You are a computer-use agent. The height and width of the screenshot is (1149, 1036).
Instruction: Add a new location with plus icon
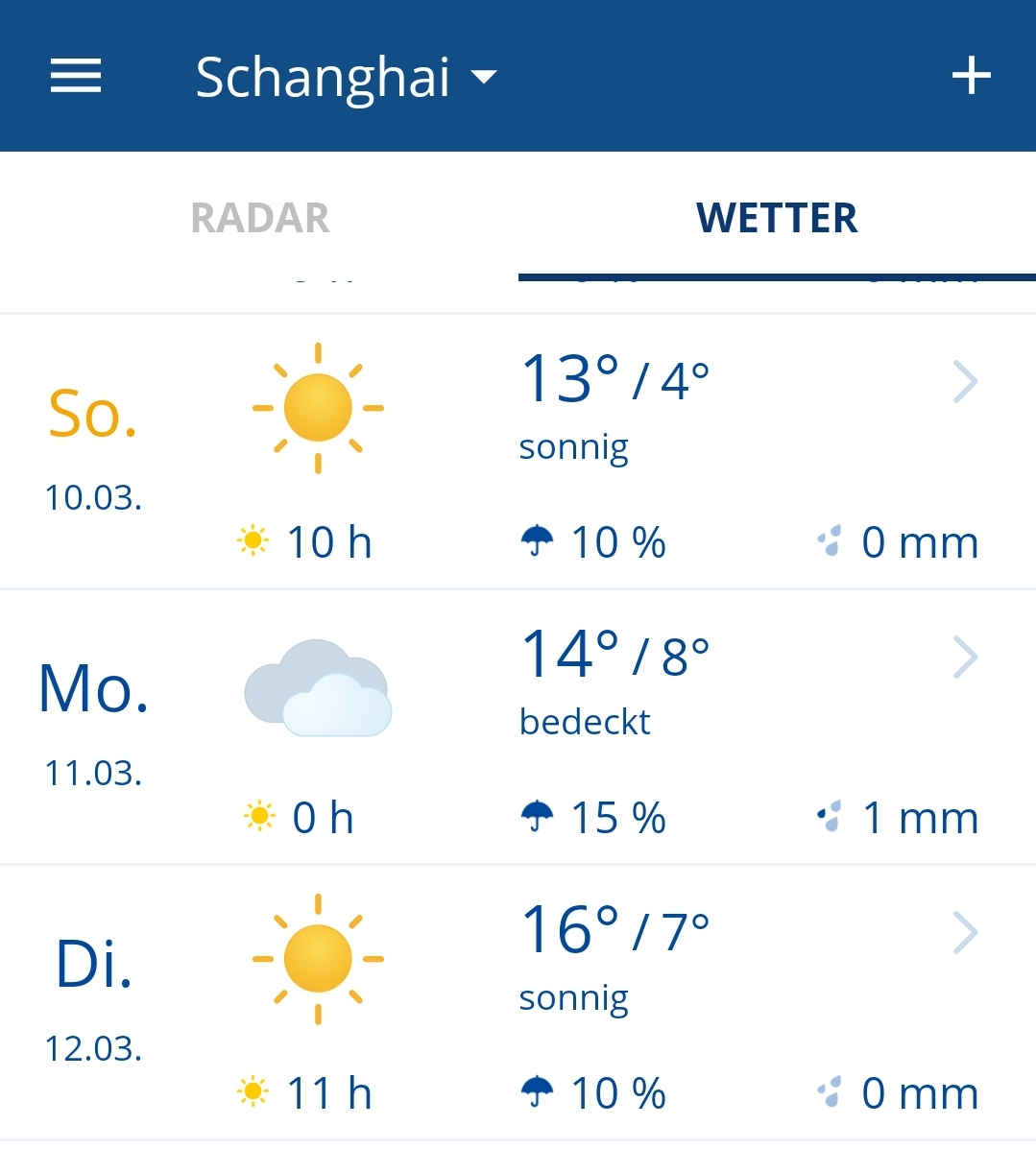click(x=971, y=76)
